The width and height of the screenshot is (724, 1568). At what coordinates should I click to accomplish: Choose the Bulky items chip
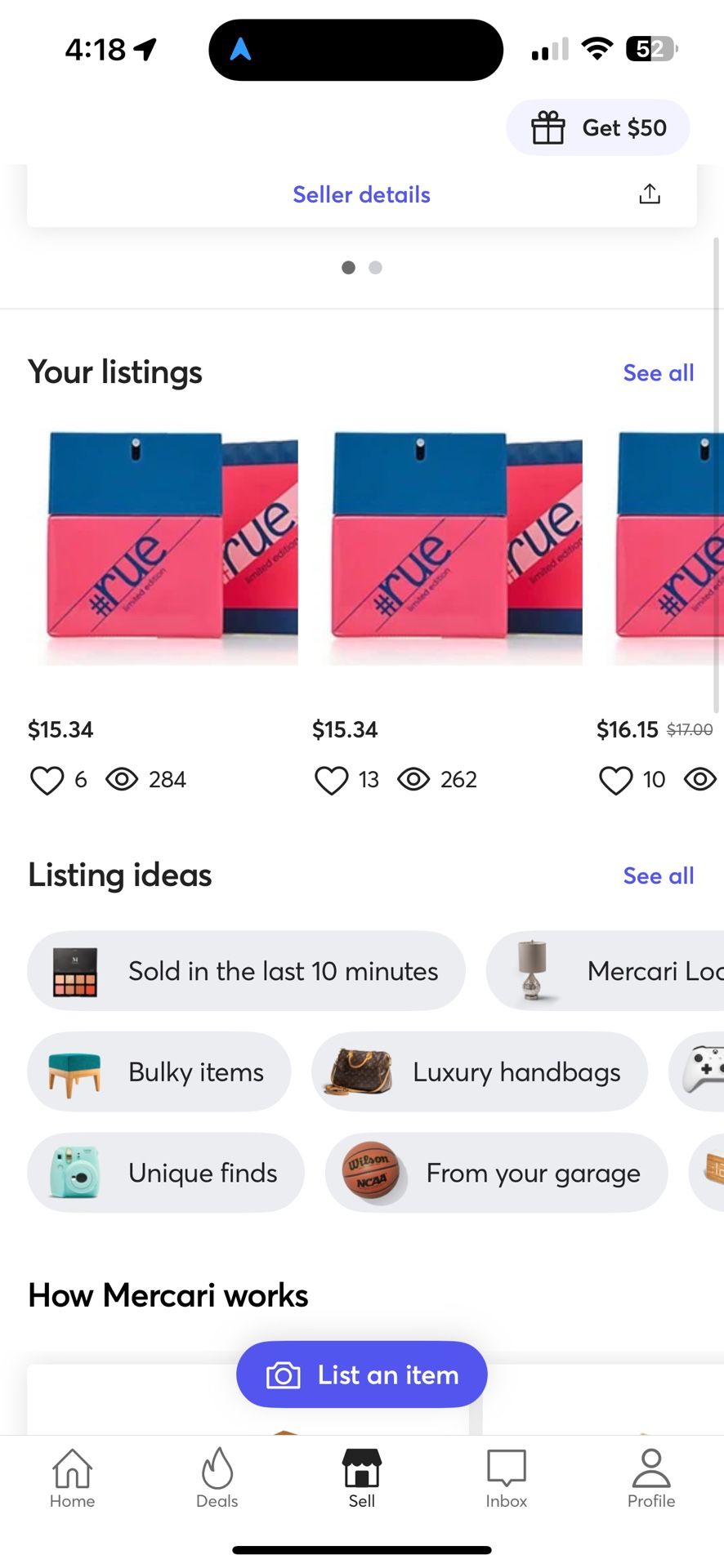point(159,1071)
